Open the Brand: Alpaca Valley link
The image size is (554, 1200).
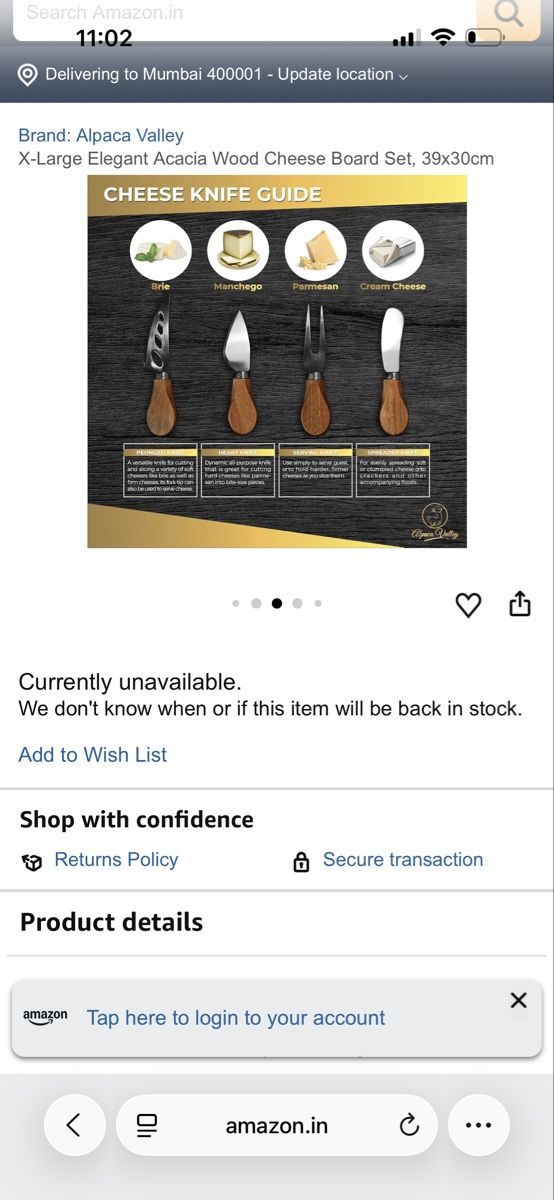[101, 135]
